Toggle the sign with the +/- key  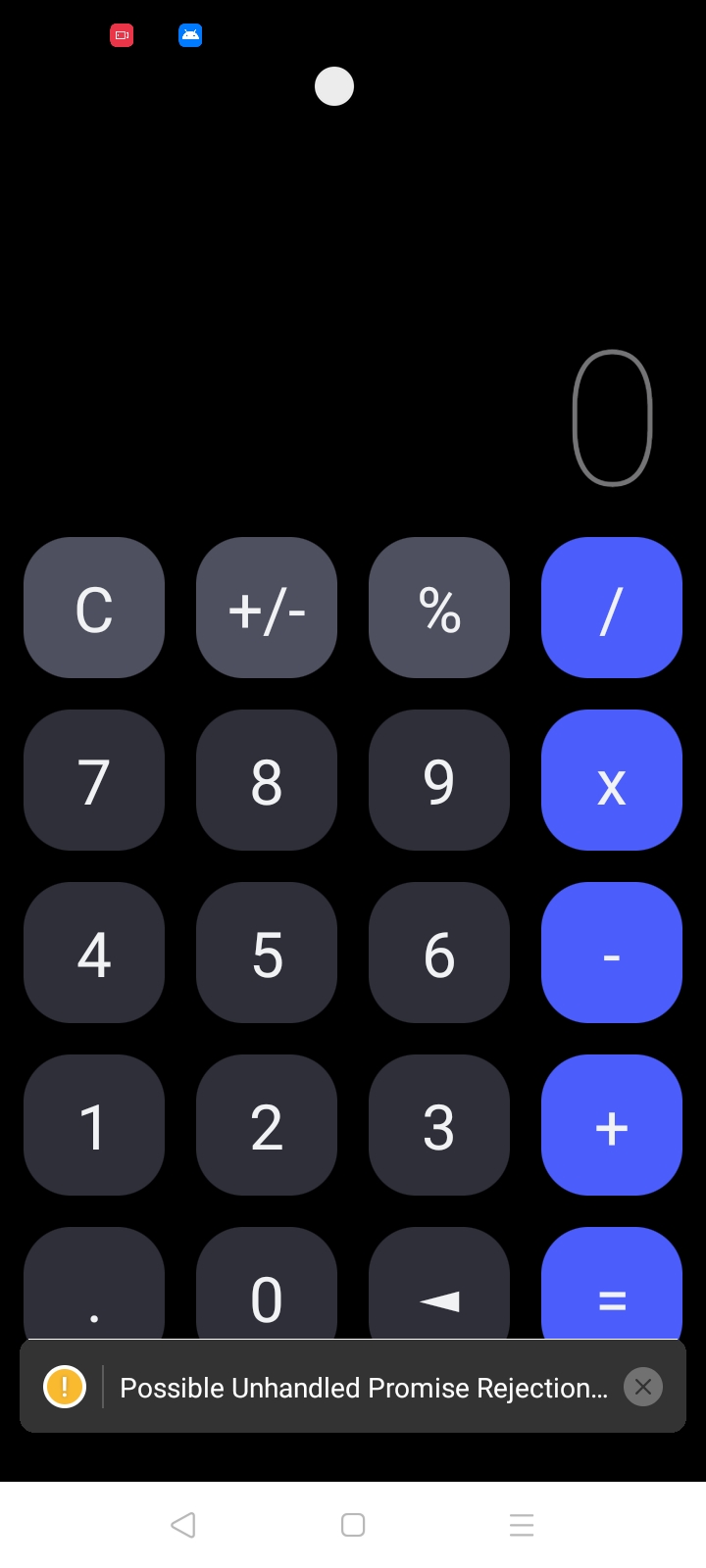pyautogui.click(x=267, y=608)
